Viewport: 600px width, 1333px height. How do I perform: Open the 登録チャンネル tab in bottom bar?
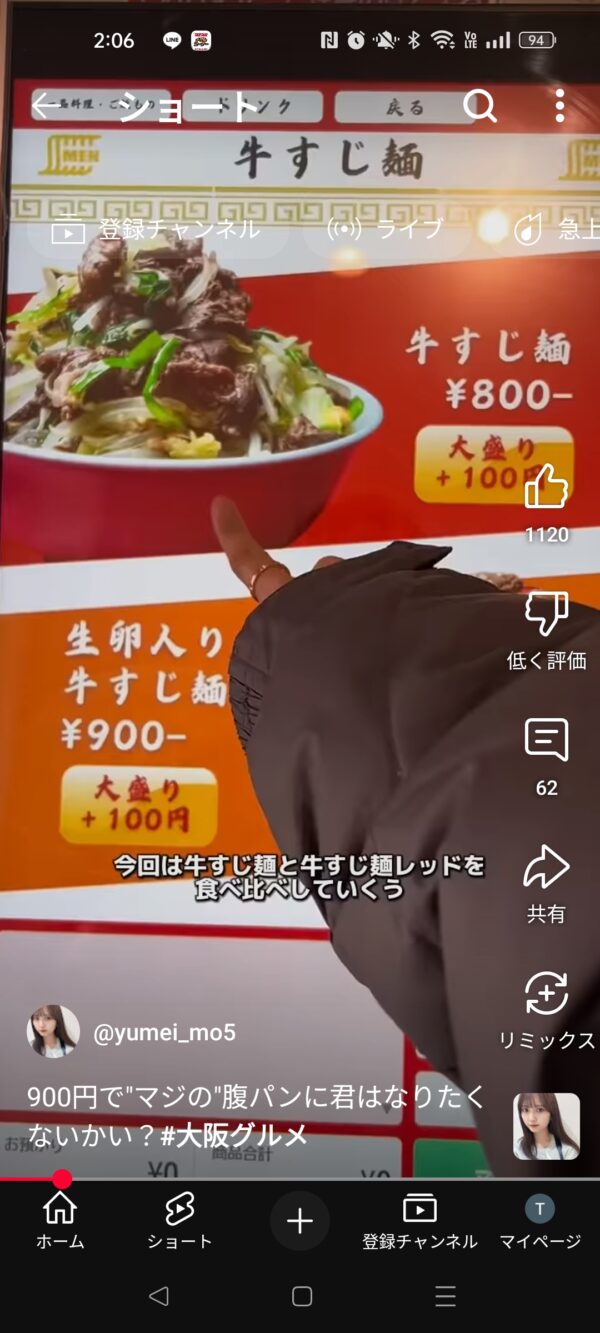(420, 1222)
